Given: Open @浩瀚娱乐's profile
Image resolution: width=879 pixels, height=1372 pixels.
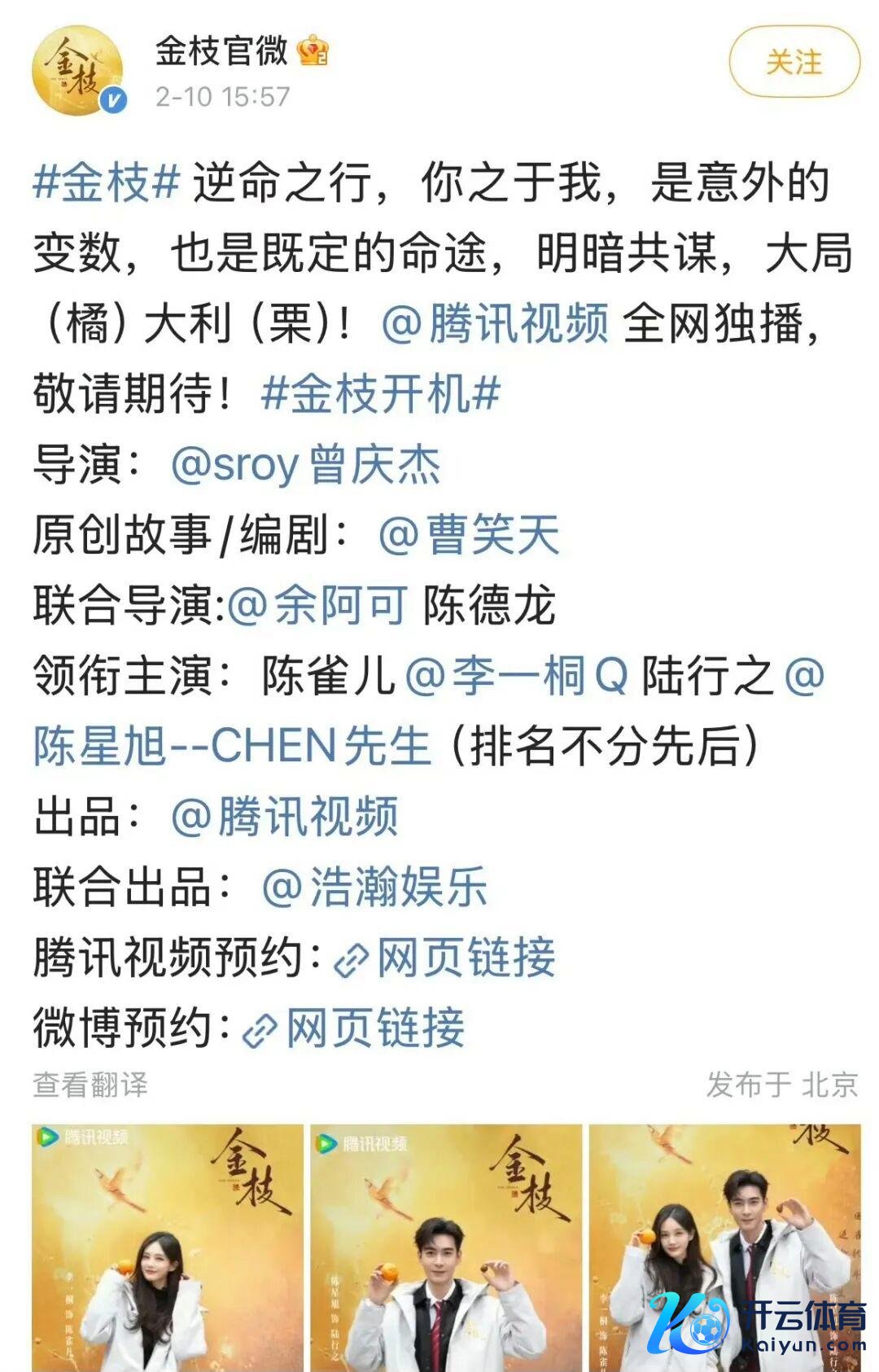Looking at the screenshot, I should [x=374, y=888].
